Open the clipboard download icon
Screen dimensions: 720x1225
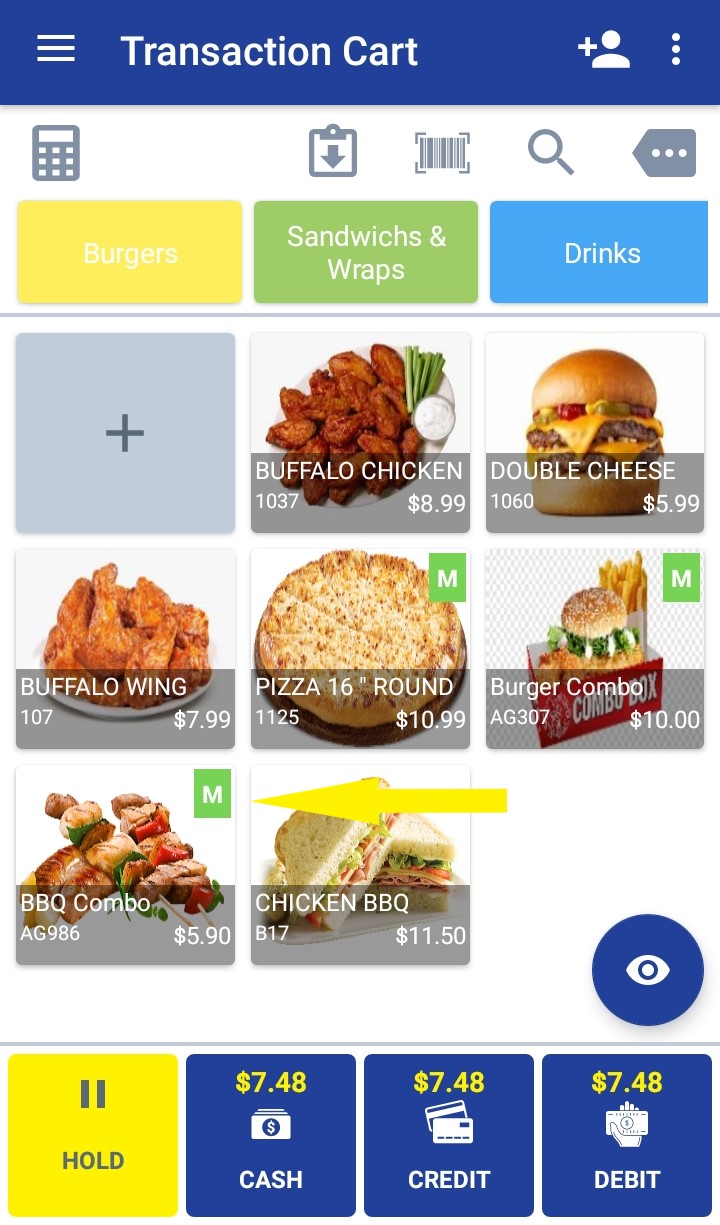point(332,153)
